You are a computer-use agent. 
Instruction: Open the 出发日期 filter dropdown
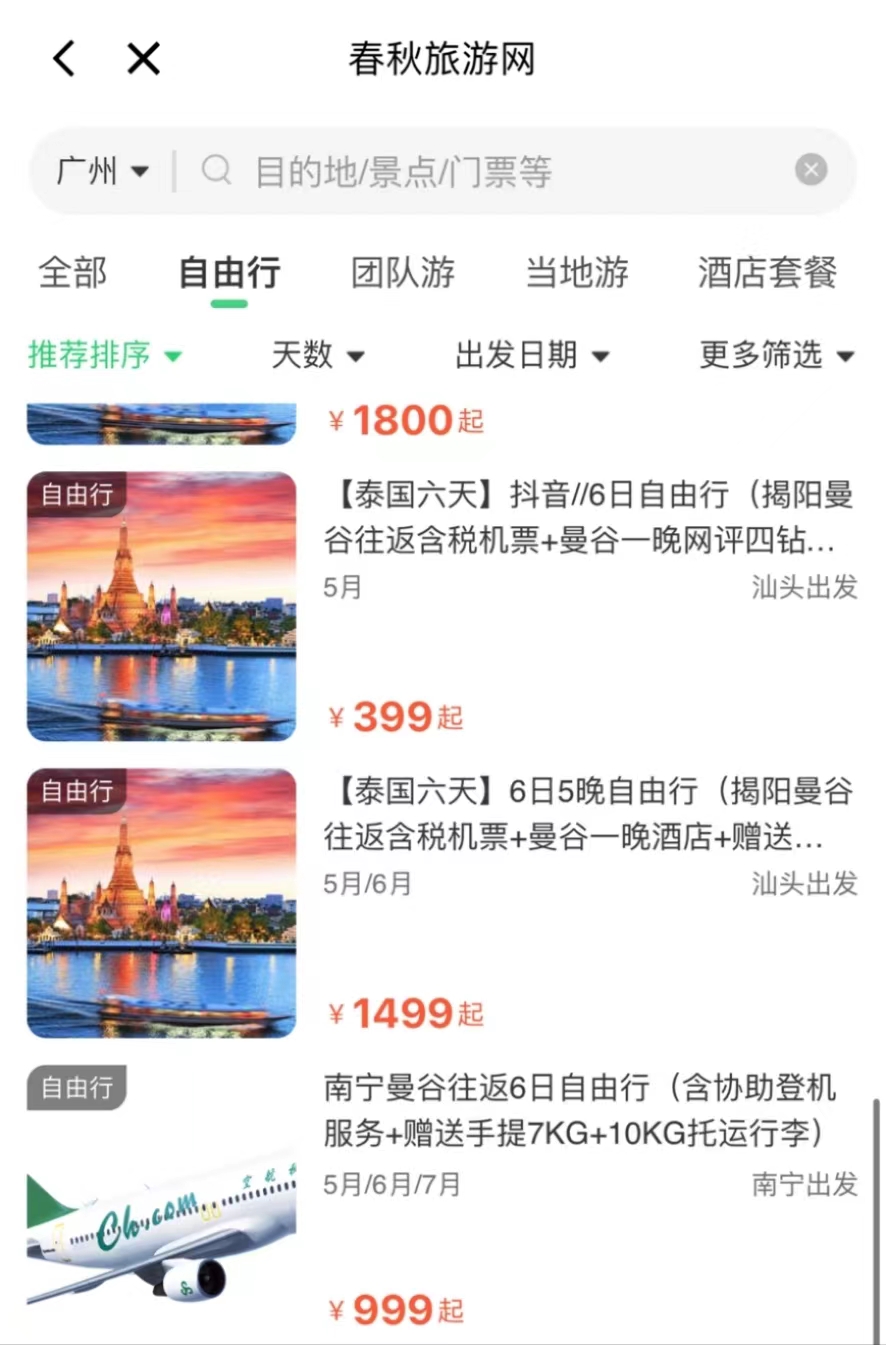pyautogui.click(x=534, y=356)
